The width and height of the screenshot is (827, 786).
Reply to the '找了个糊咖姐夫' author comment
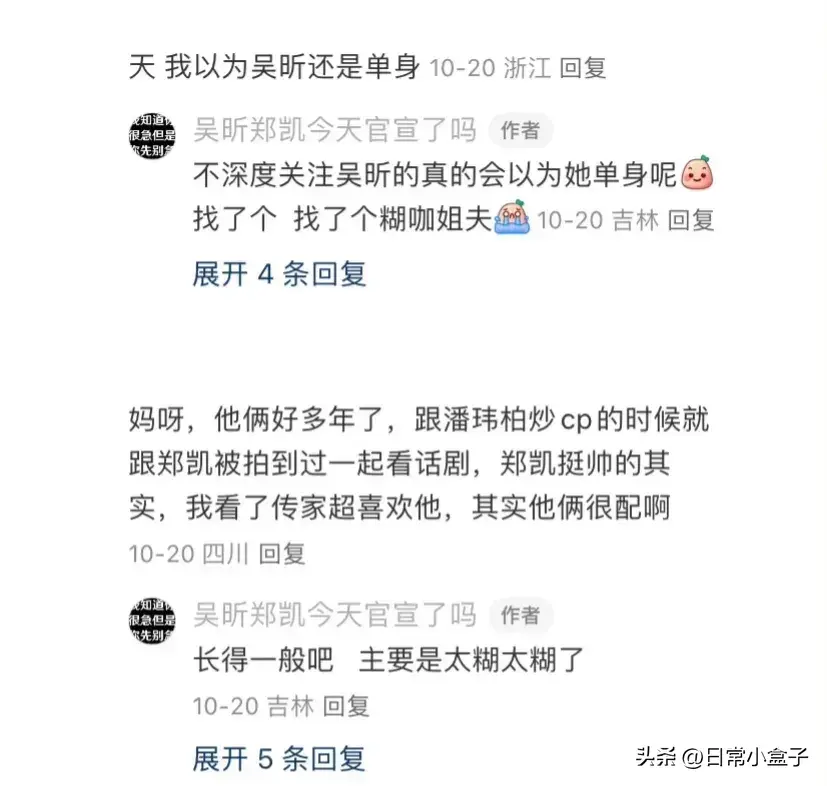point(691,221)
